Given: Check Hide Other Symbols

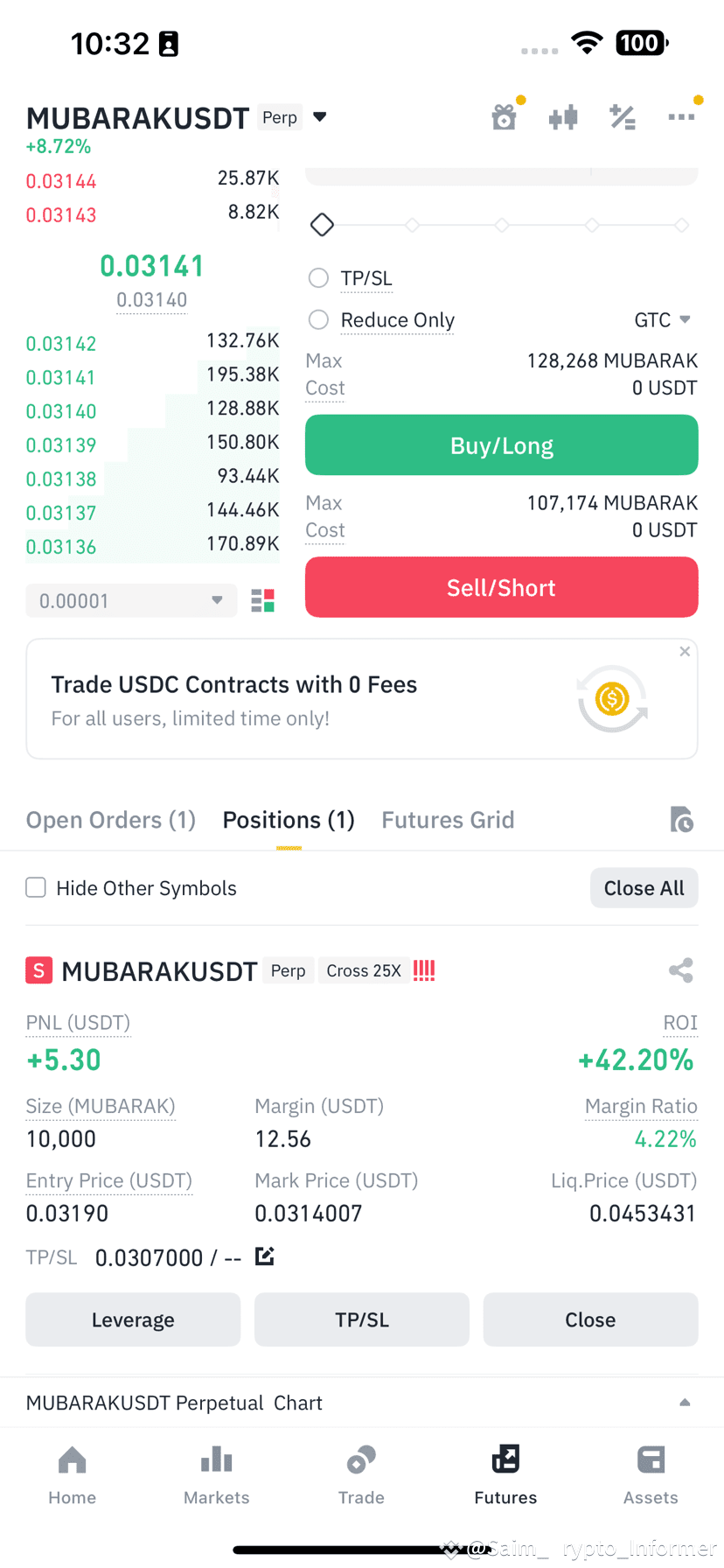Looking at the screenshot, I should pos(35,887).
